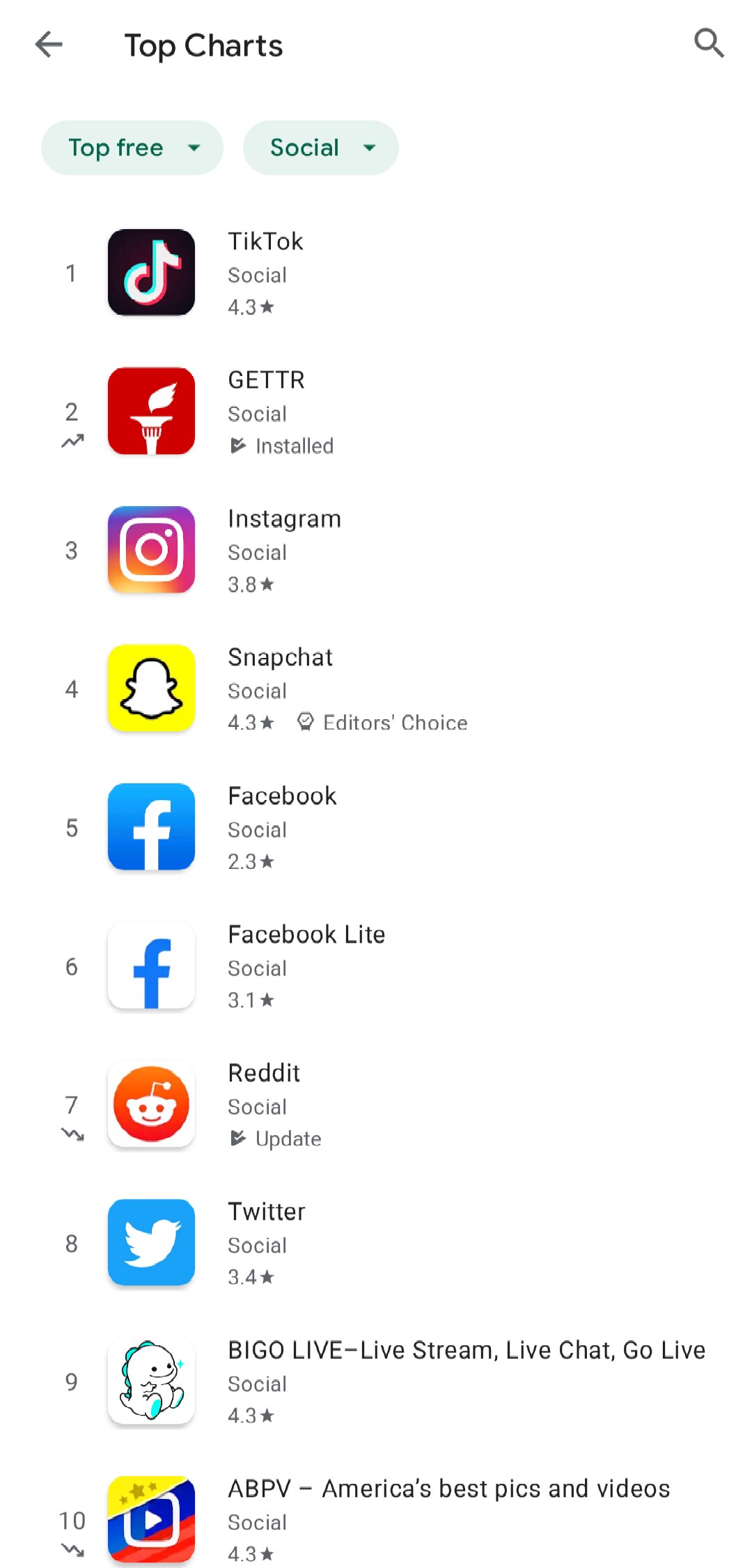Open the Top free filter dropdown

[132, 147]
